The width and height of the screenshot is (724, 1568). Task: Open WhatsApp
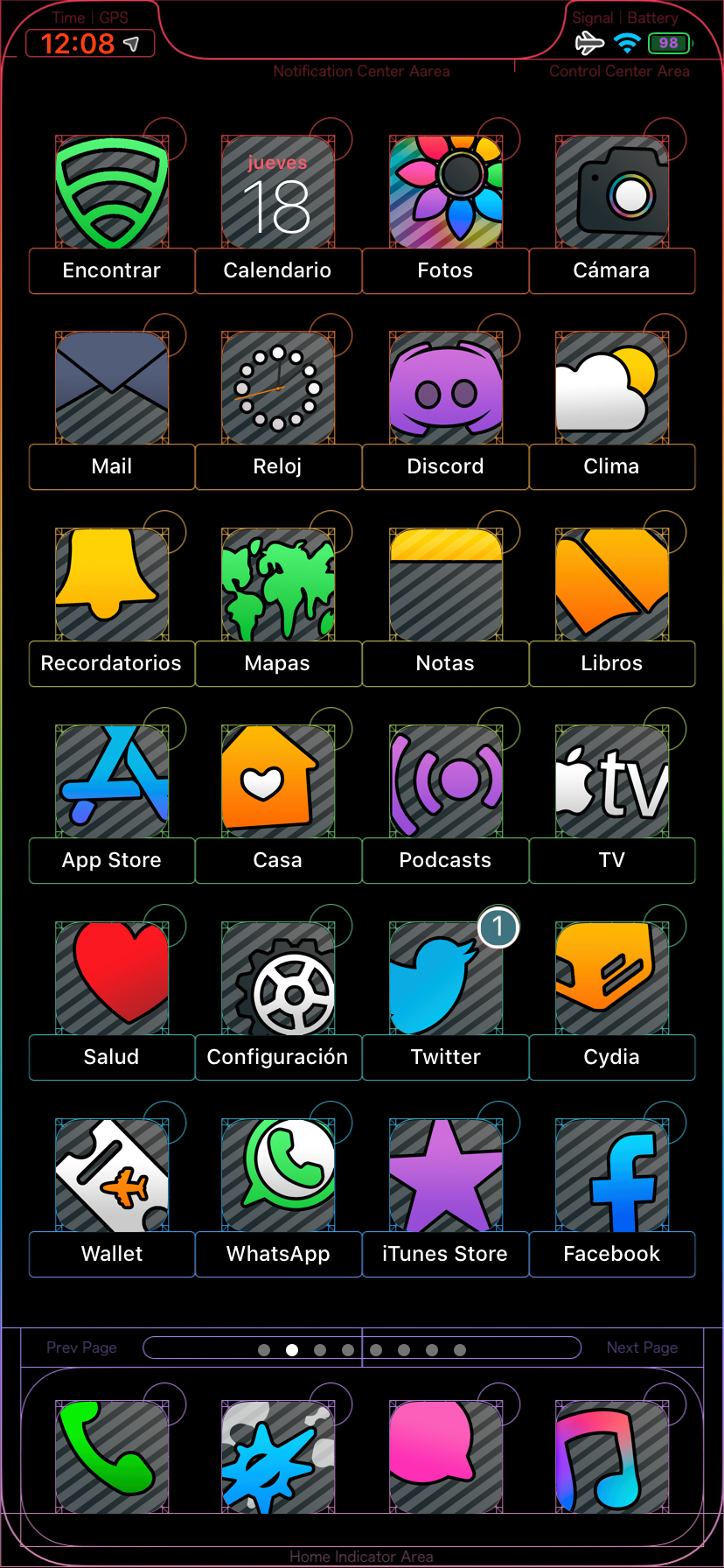tap(278, 1176)
